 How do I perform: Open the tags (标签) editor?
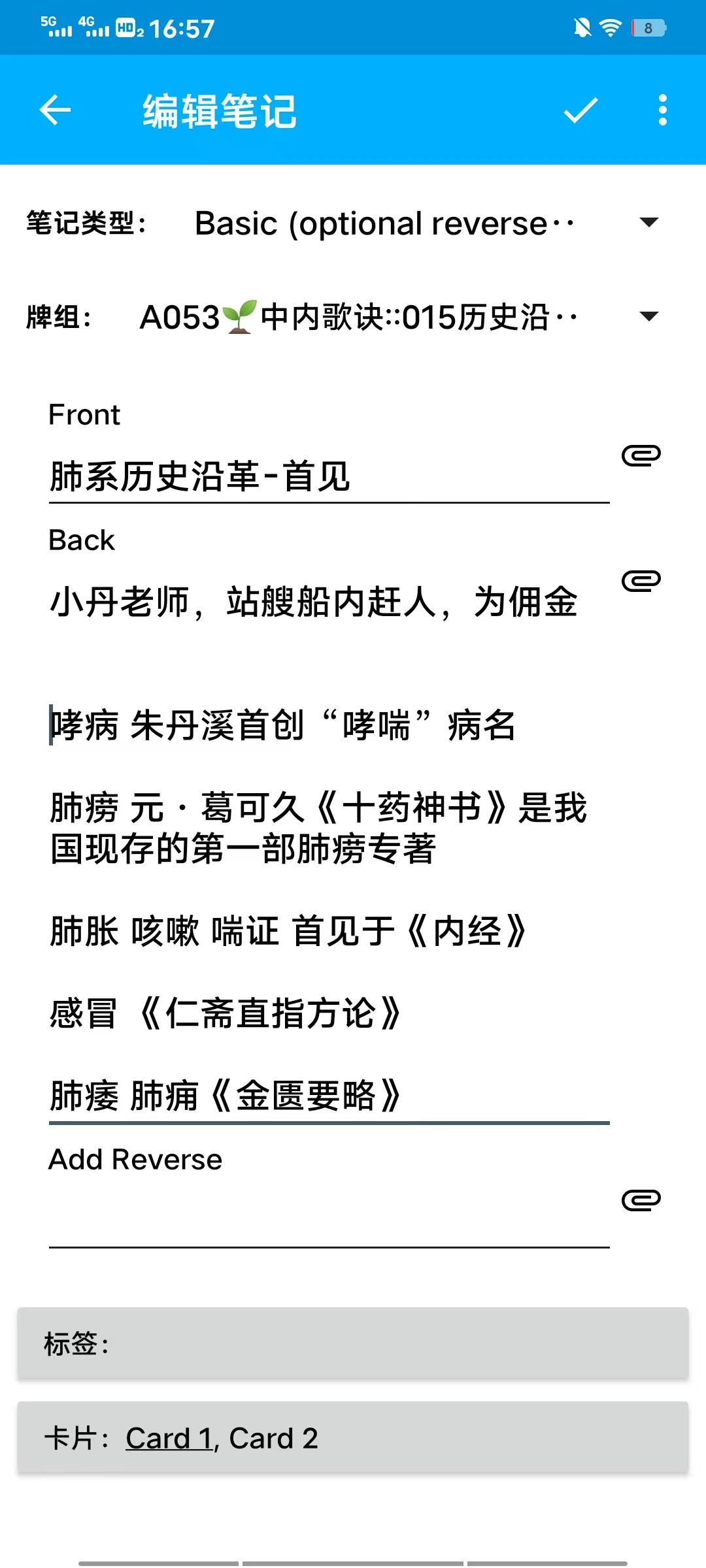353,1343
